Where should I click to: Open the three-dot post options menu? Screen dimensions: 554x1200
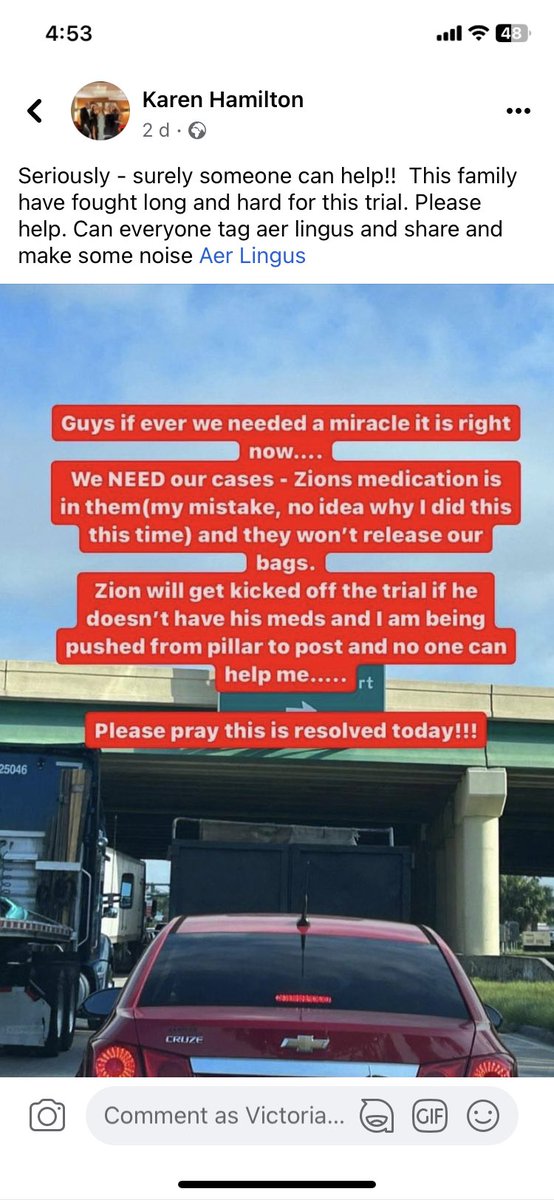(x=517, y=111)
